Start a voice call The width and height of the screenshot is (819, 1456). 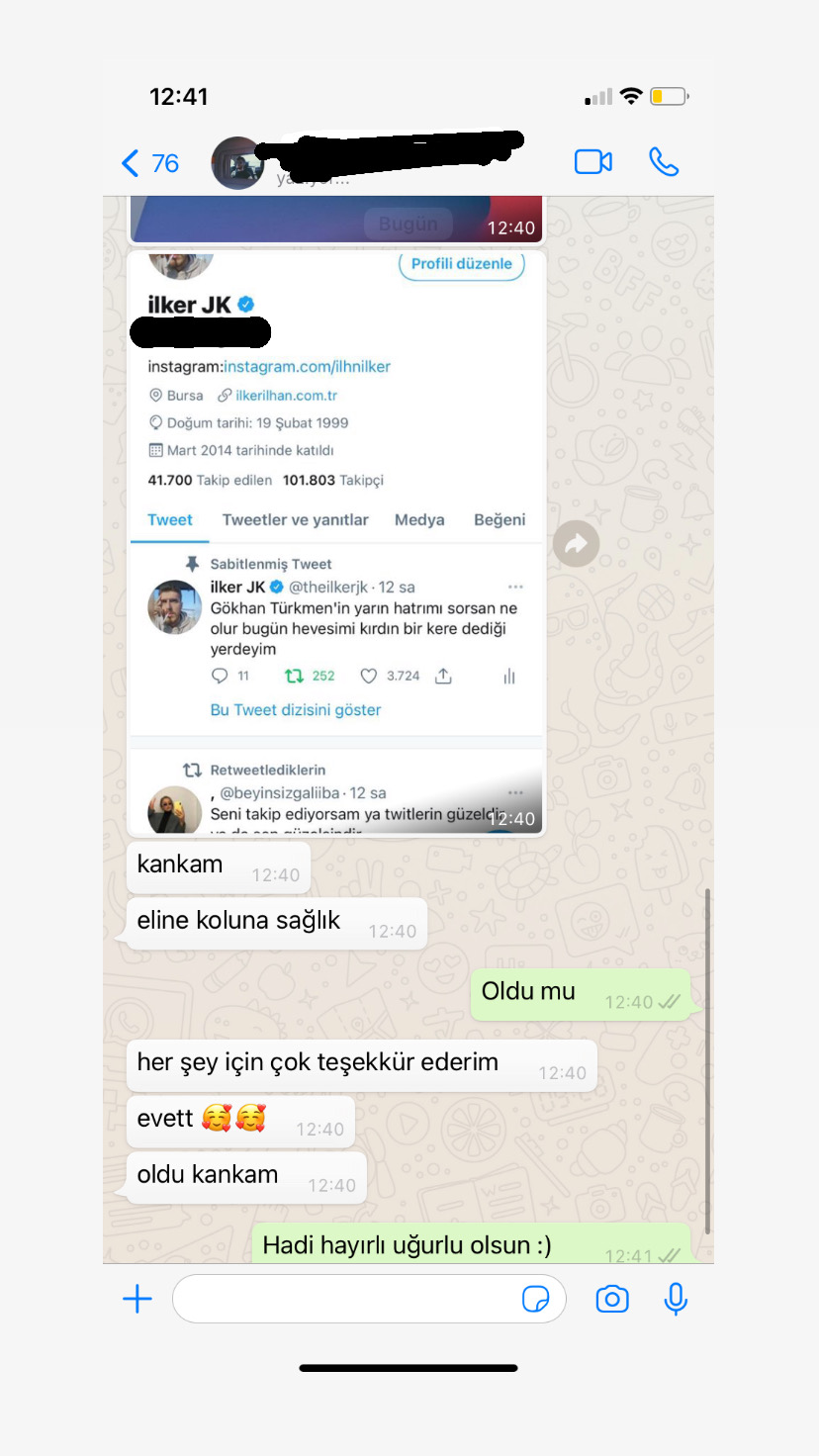[x=664, y=162]
